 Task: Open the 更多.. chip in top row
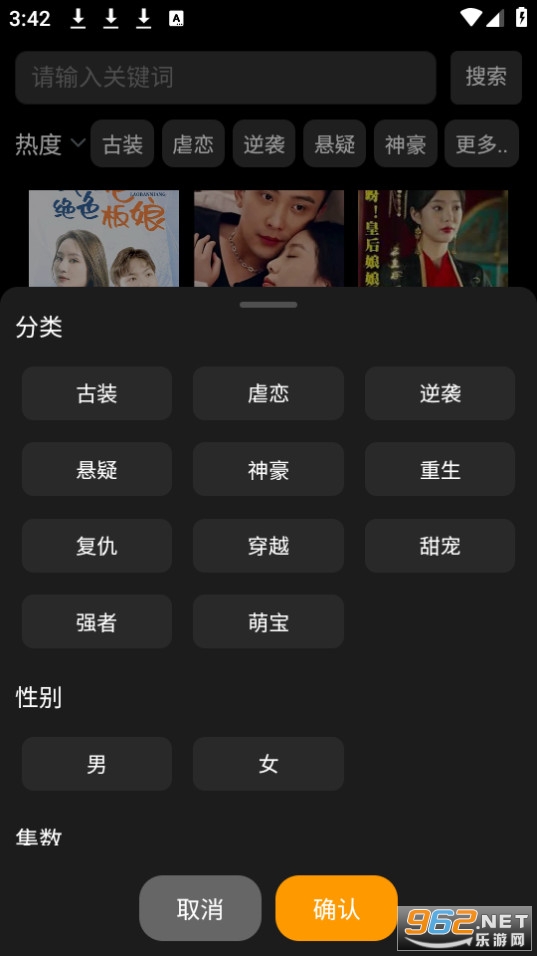coord(482,144)
